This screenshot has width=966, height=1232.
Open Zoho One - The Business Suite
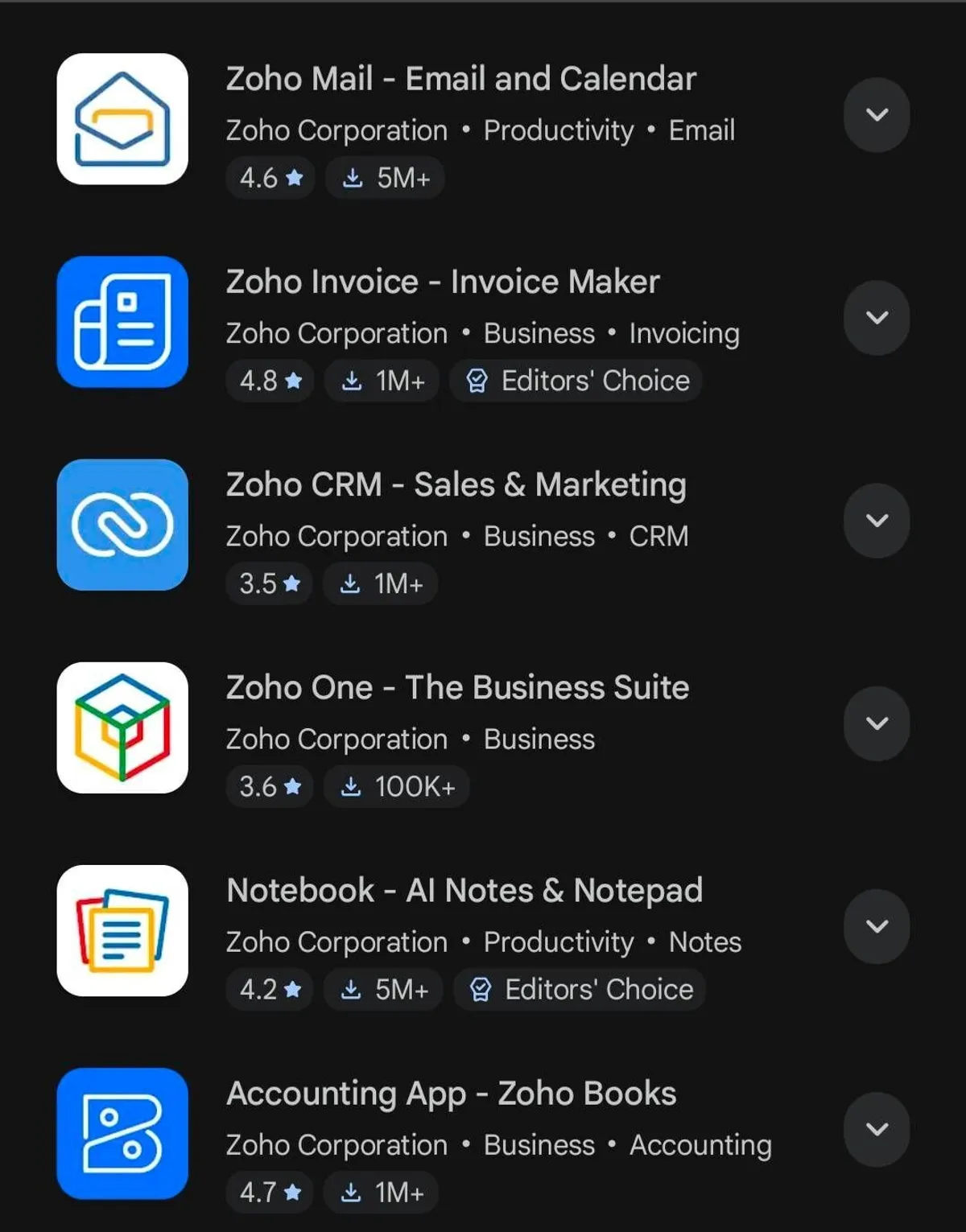pyautogui.click(x=457, y=688)
